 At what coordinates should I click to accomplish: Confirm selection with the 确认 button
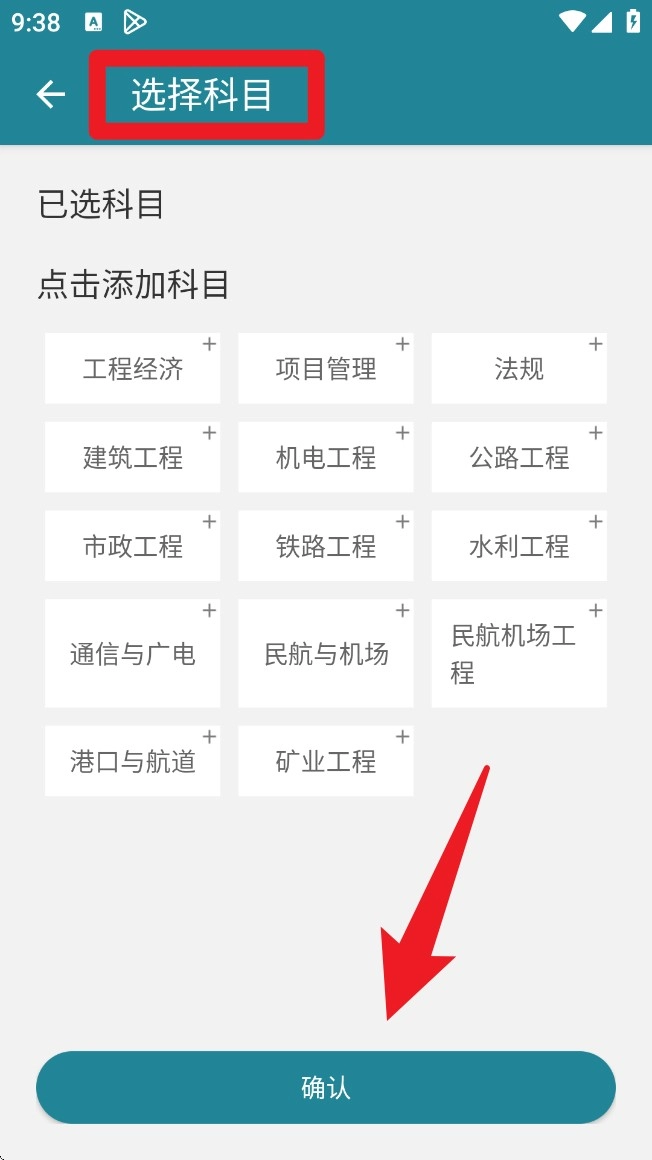(325, 1087)
